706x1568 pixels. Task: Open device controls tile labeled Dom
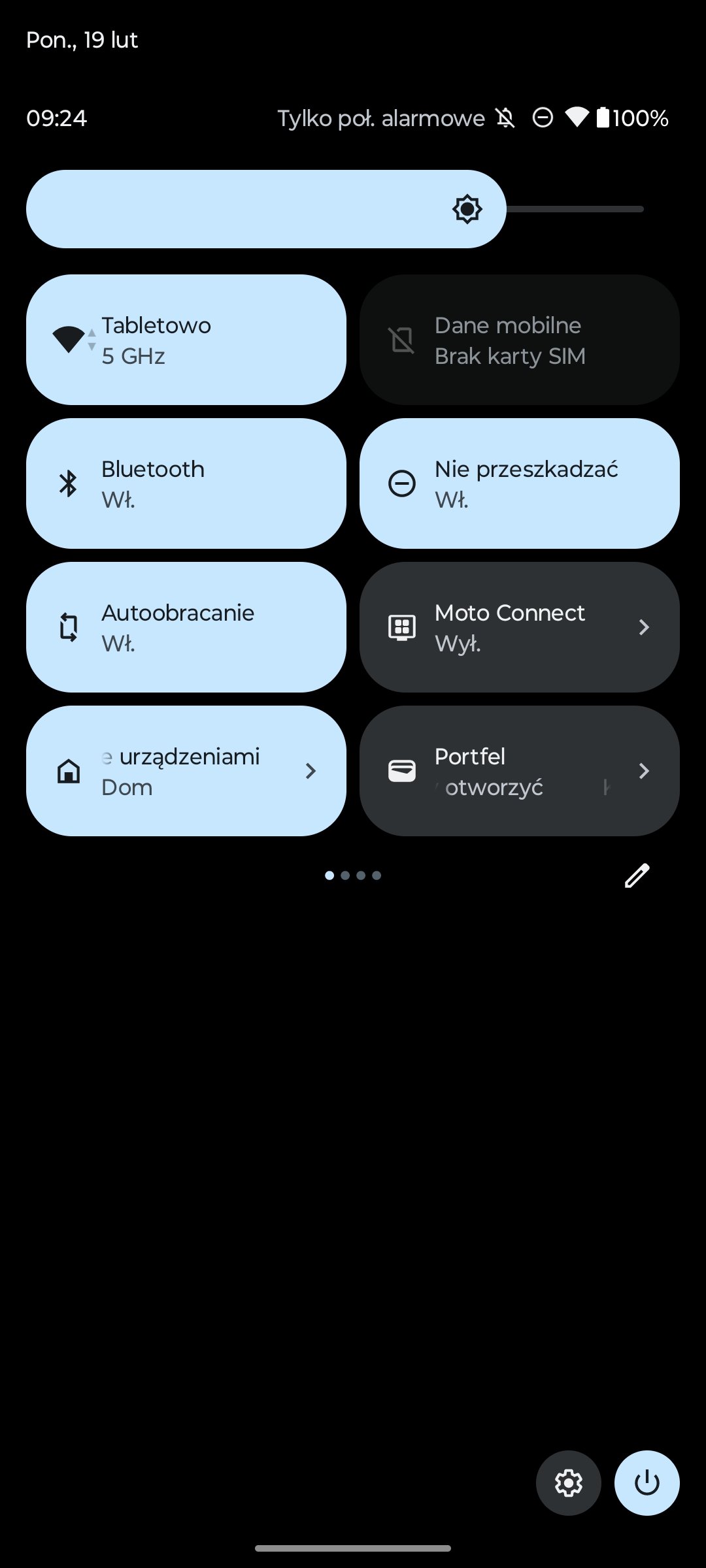coord(186,771)
